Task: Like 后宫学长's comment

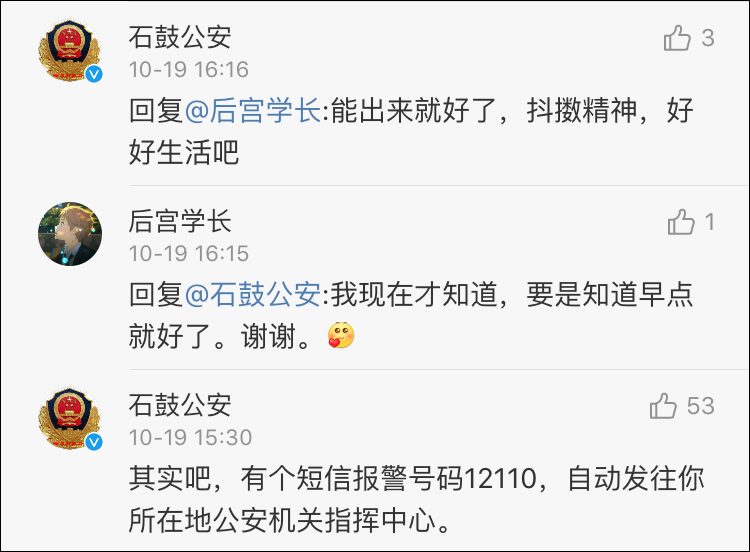Action: click(x=681, y=222)
